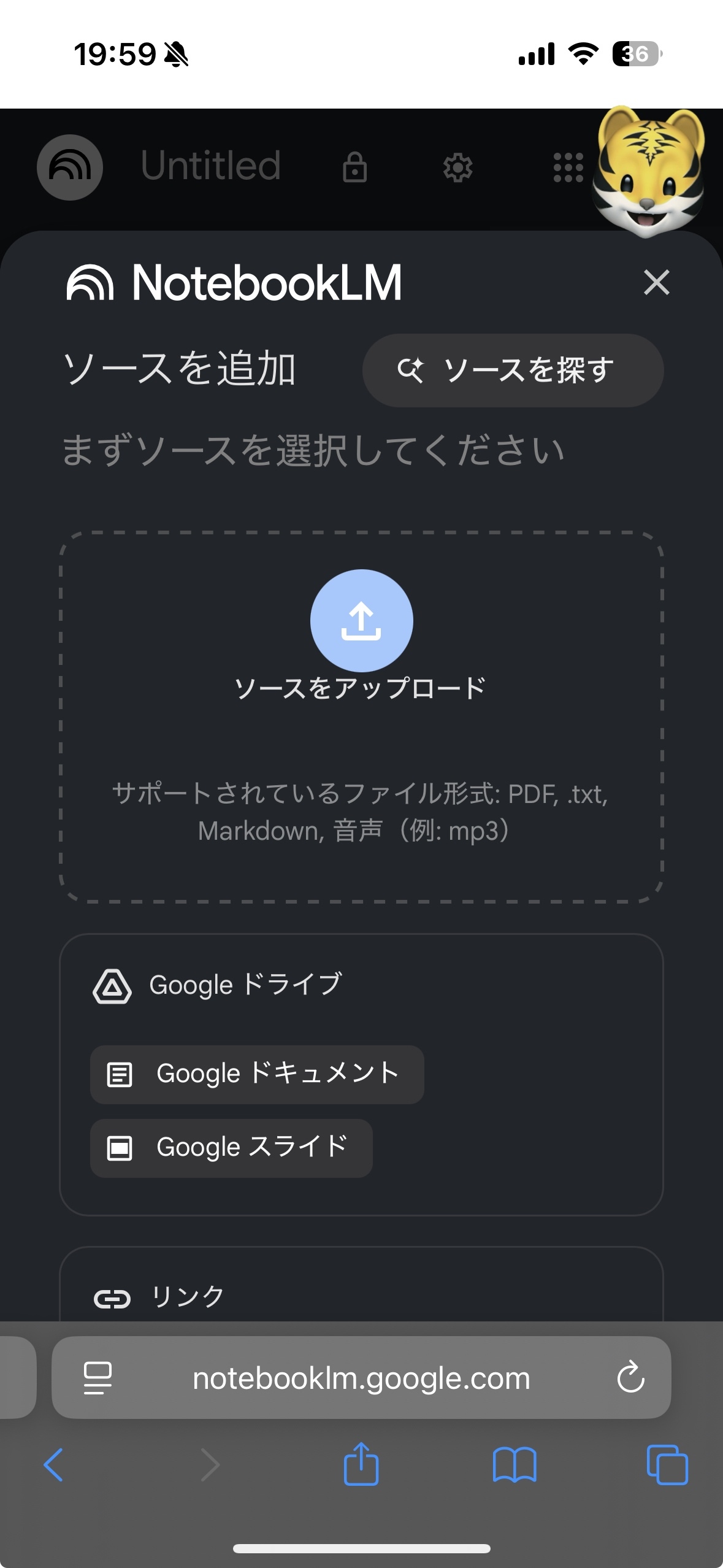Image resolution: width=723 pixels, height=1568 pixels.
Task: Tap the notebooklm.google.com address bar
Action: 361,1378
